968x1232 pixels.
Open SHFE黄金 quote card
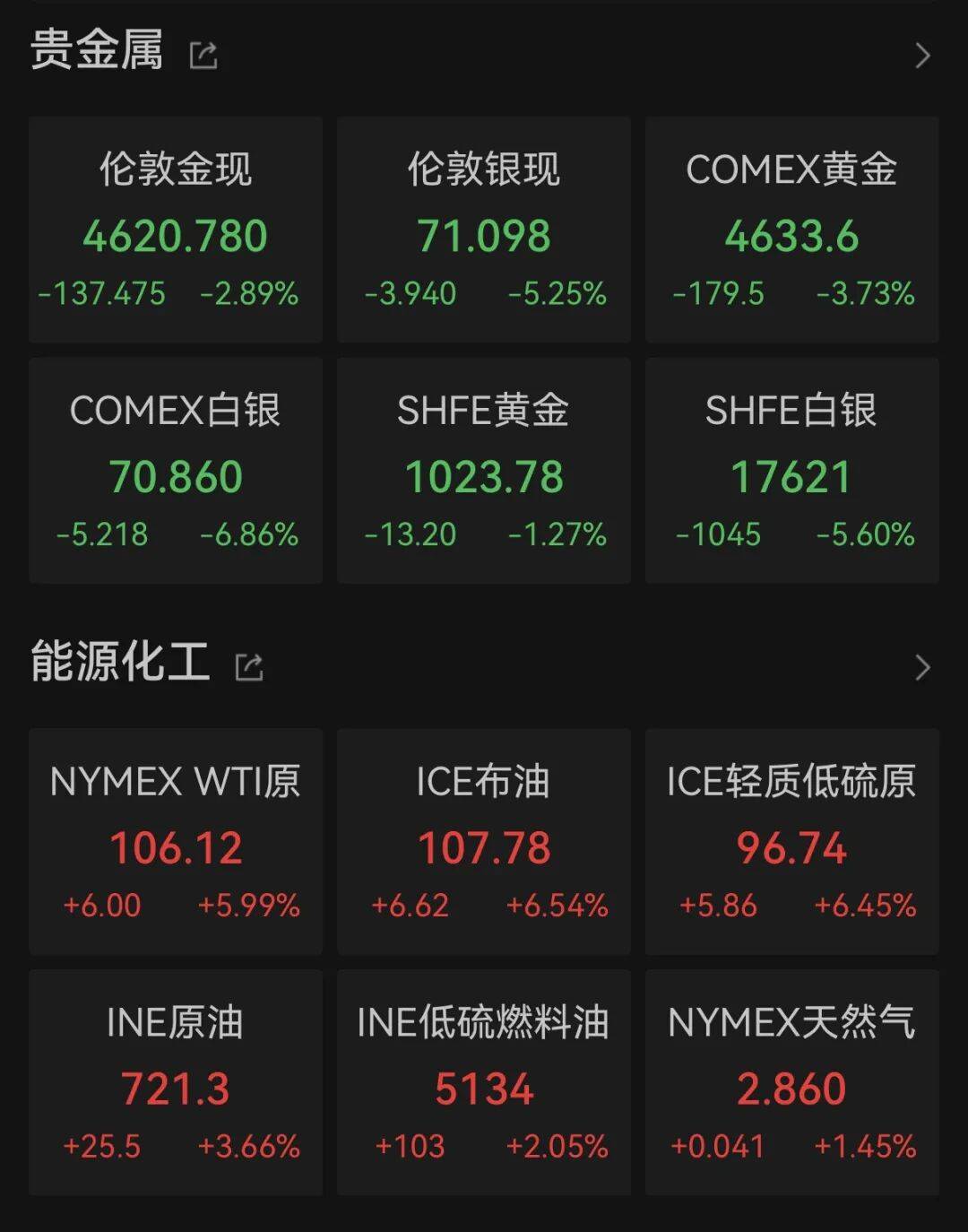click(x=484, y=471)
